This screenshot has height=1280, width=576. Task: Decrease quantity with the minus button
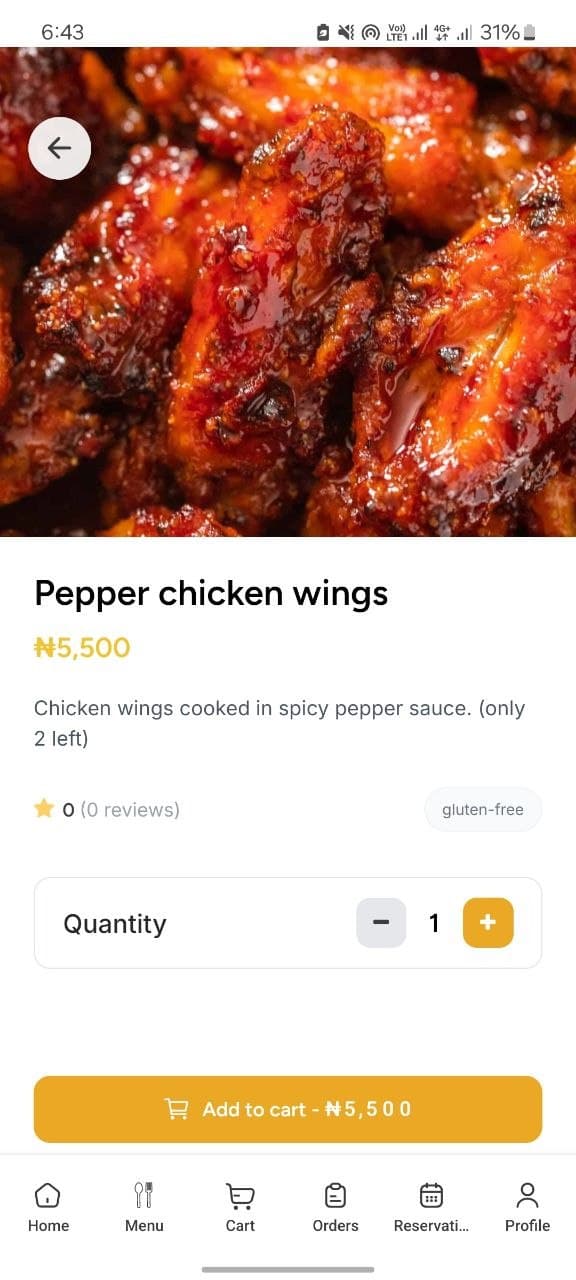click(381, 923)
